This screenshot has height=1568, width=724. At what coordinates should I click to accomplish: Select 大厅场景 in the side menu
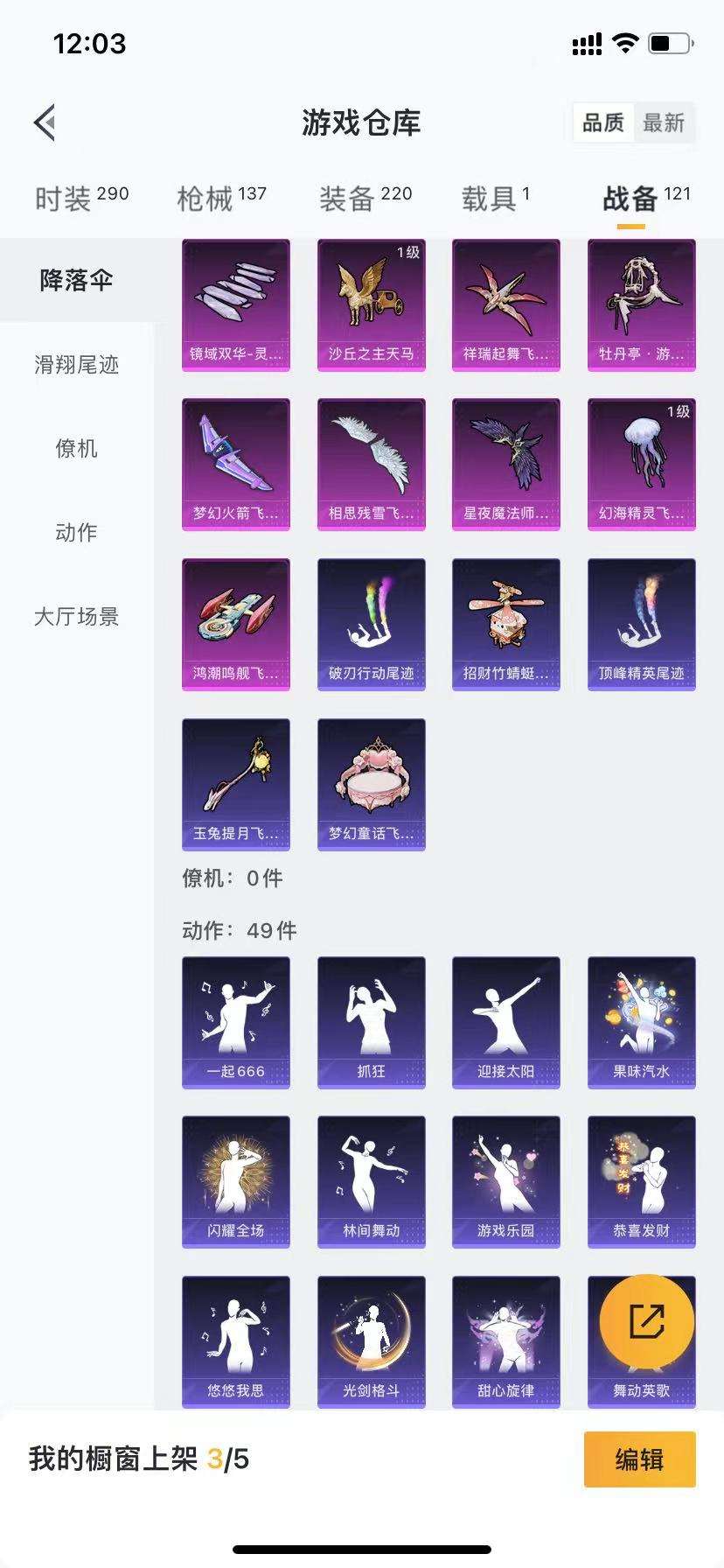coord(76,616)
